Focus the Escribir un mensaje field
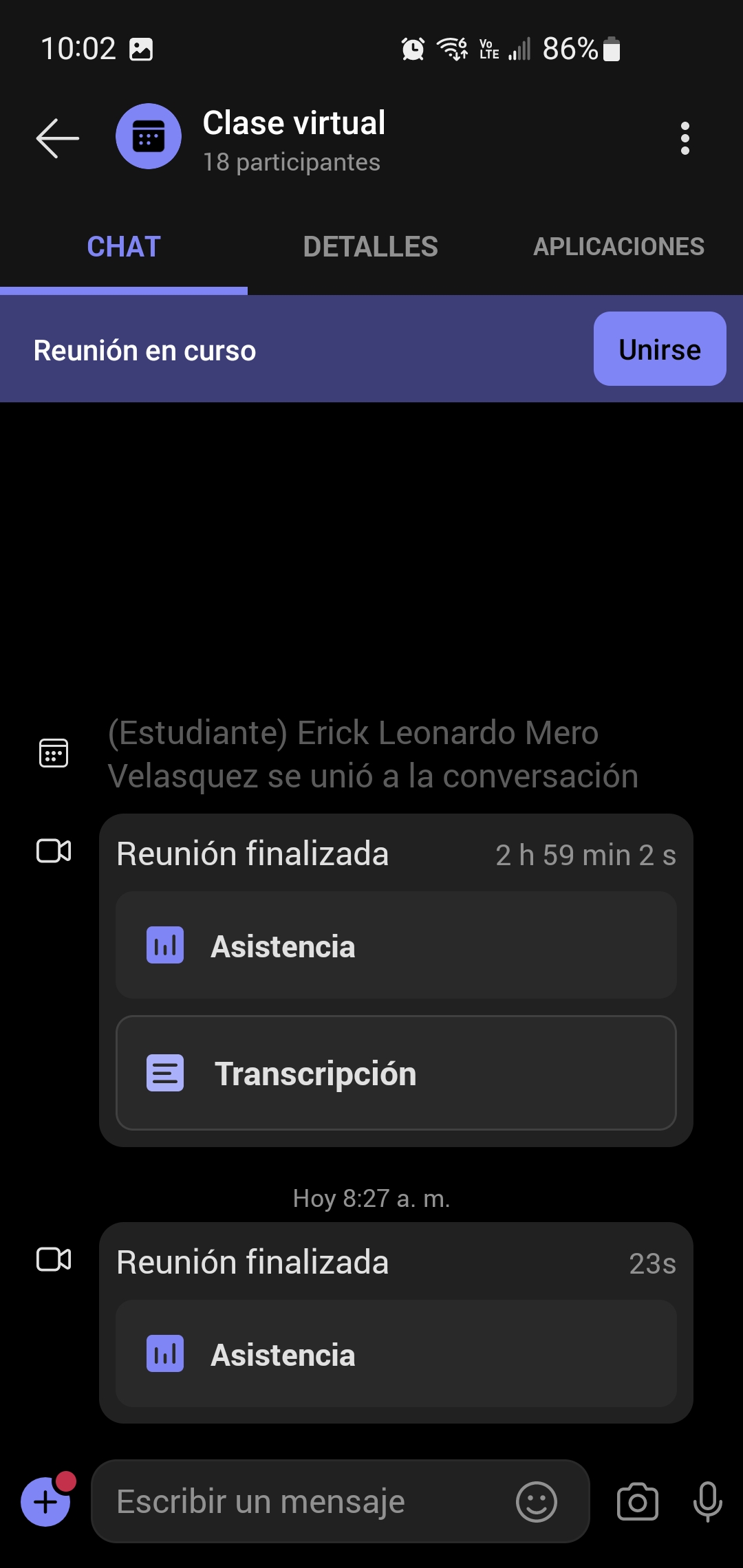This screenshot has height=1568, width=743. (303, 1502)
